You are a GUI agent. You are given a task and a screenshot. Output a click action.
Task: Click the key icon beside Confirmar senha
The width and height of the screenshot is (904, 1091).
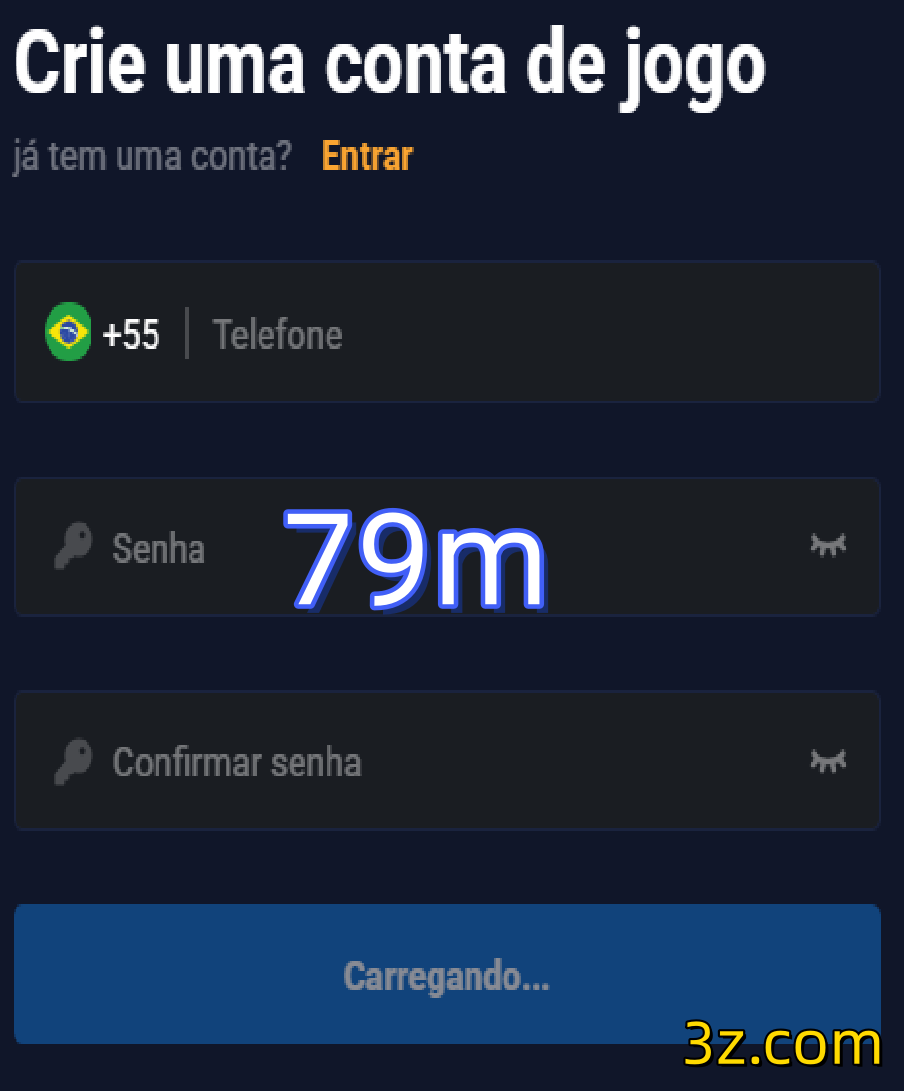(x=72, y=761)
